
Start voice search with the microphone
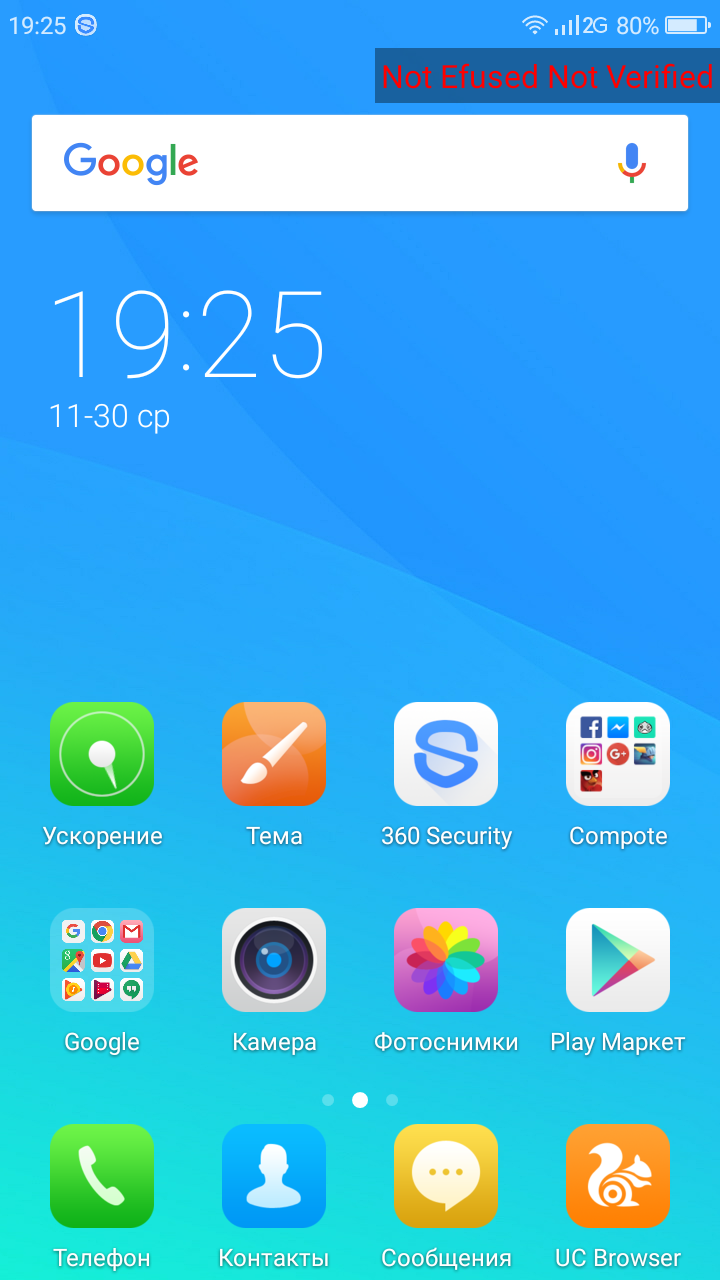tap(632, 163)
